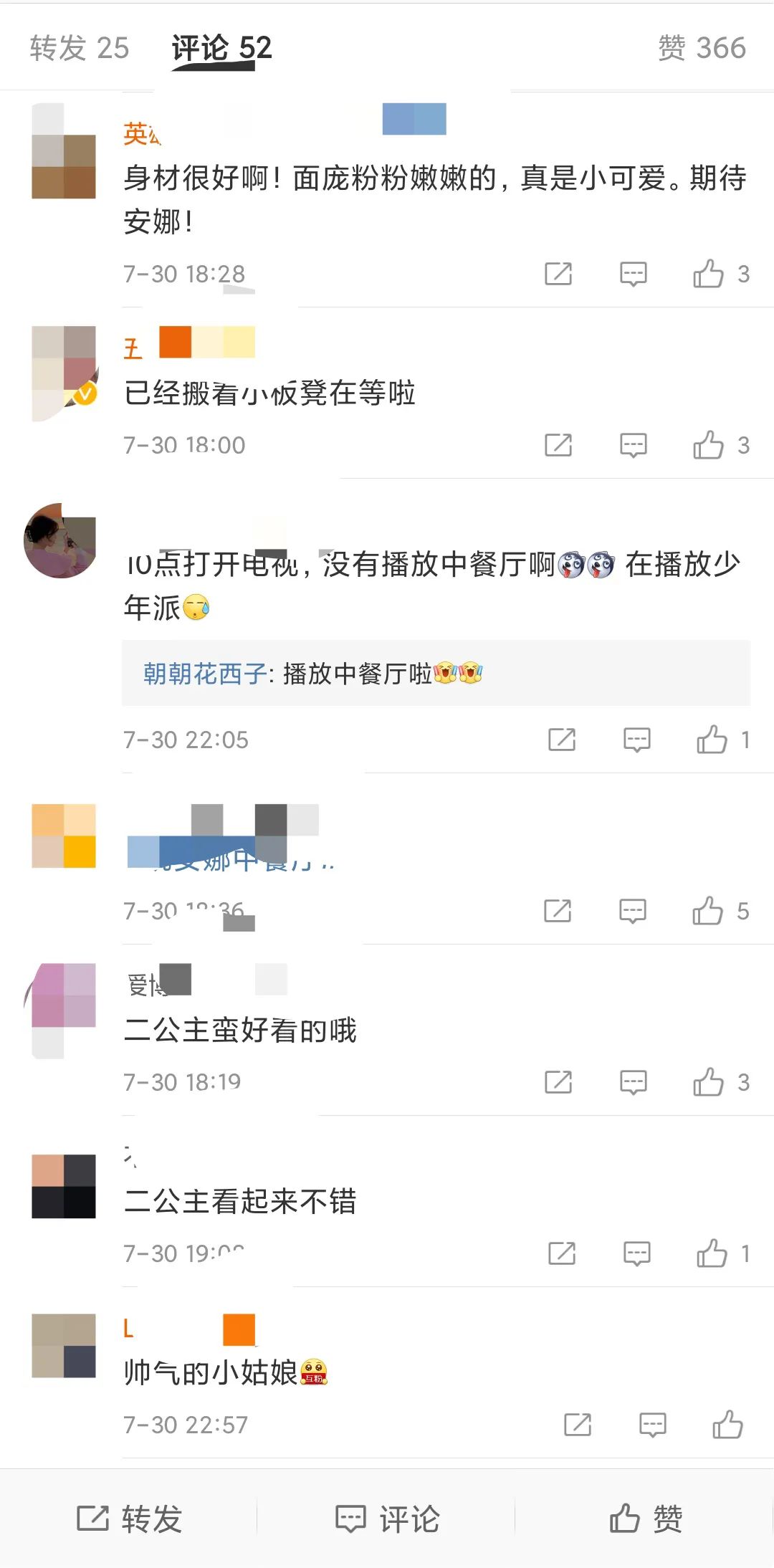Repost the comment 二公主蛮好看的哦
The image size is (774, 1568).
pyautogui.click(x=558, y=1082)
